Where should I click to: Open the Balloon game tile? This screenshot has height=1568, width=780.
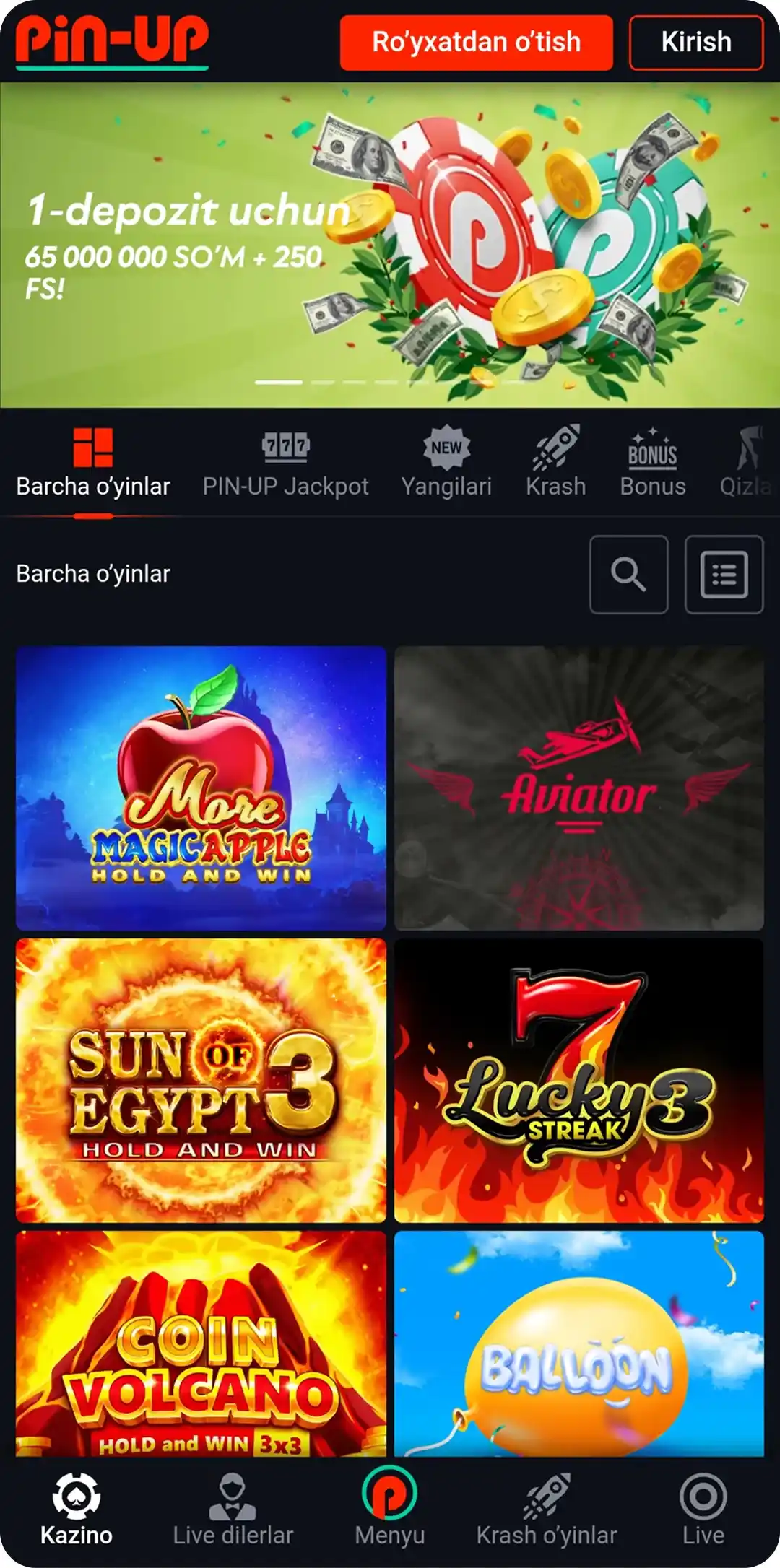(x=579, y=1344)
